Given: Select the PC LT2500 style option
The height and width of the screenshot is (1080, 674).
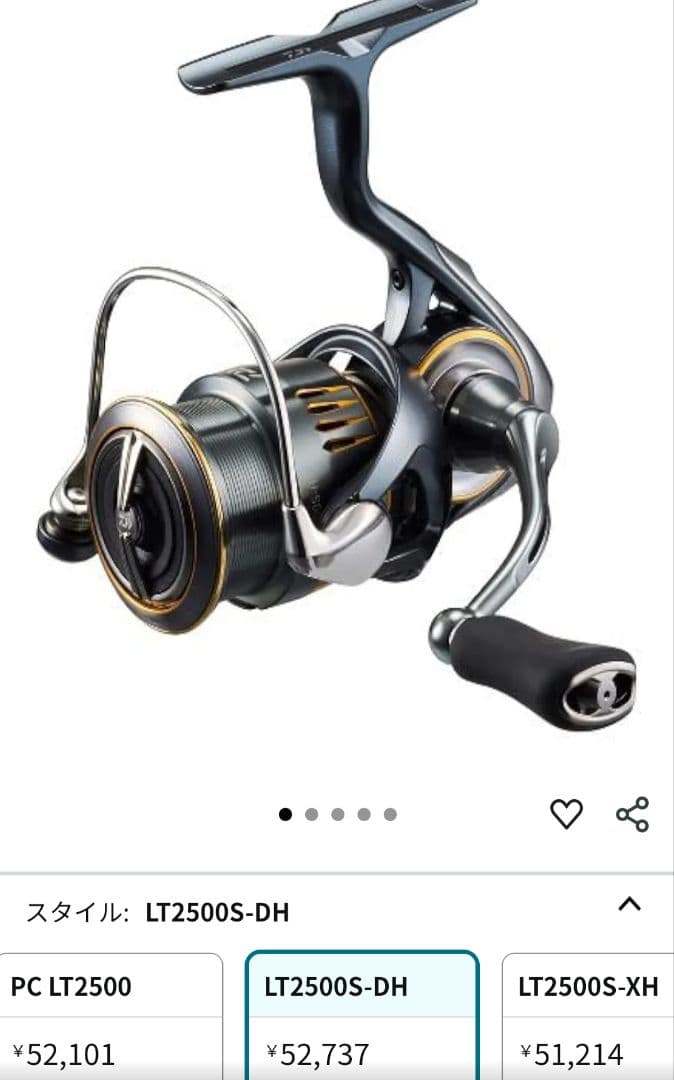Looking at the screenshot, I should pos(110,1015).
